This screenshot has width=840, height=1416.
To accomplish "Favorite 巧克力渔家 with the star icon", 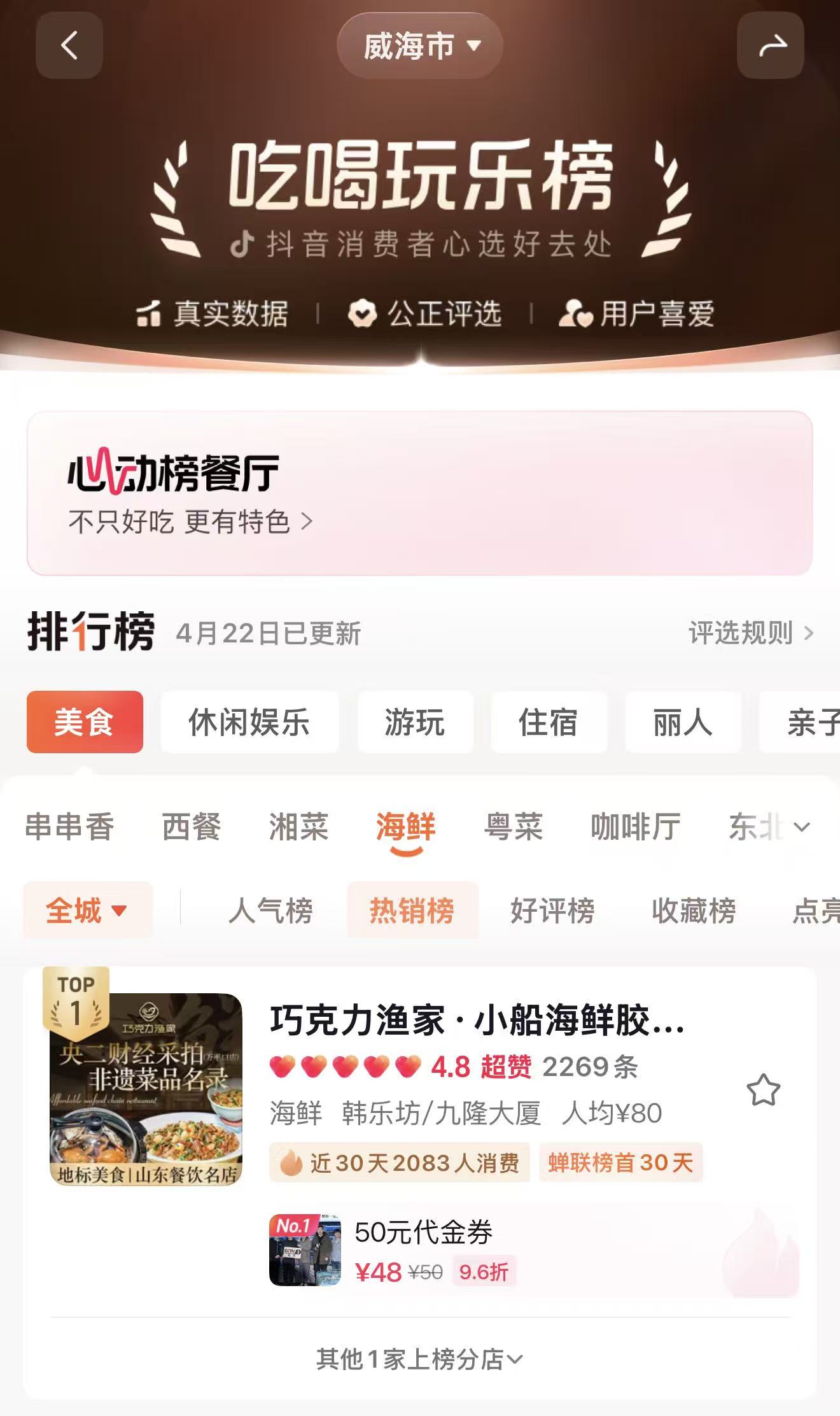I will pos(763,1090).
